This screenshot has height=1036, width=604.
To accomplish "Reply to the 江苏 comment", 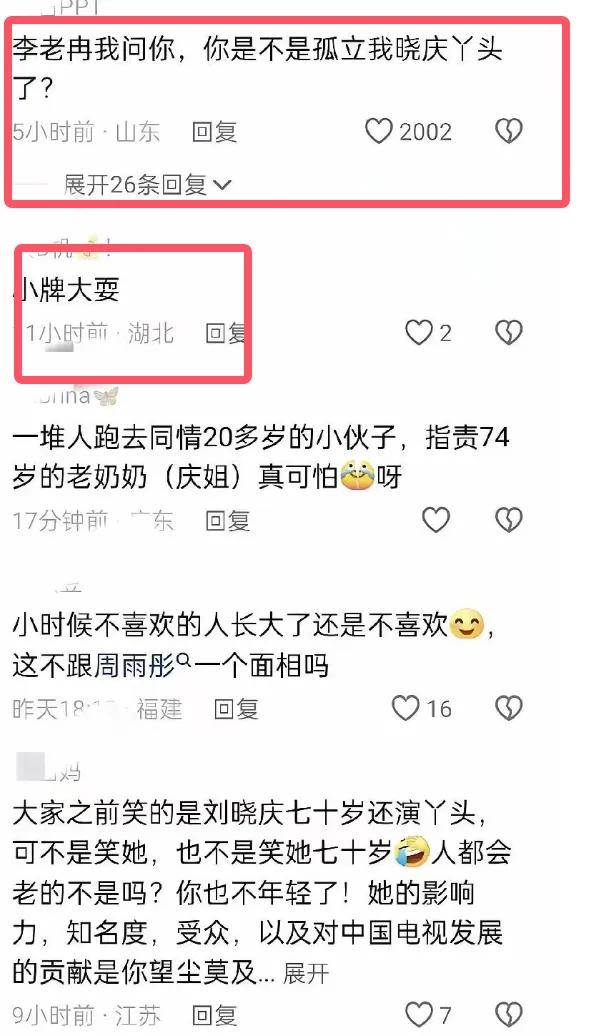I will [x=214, y=1014].
